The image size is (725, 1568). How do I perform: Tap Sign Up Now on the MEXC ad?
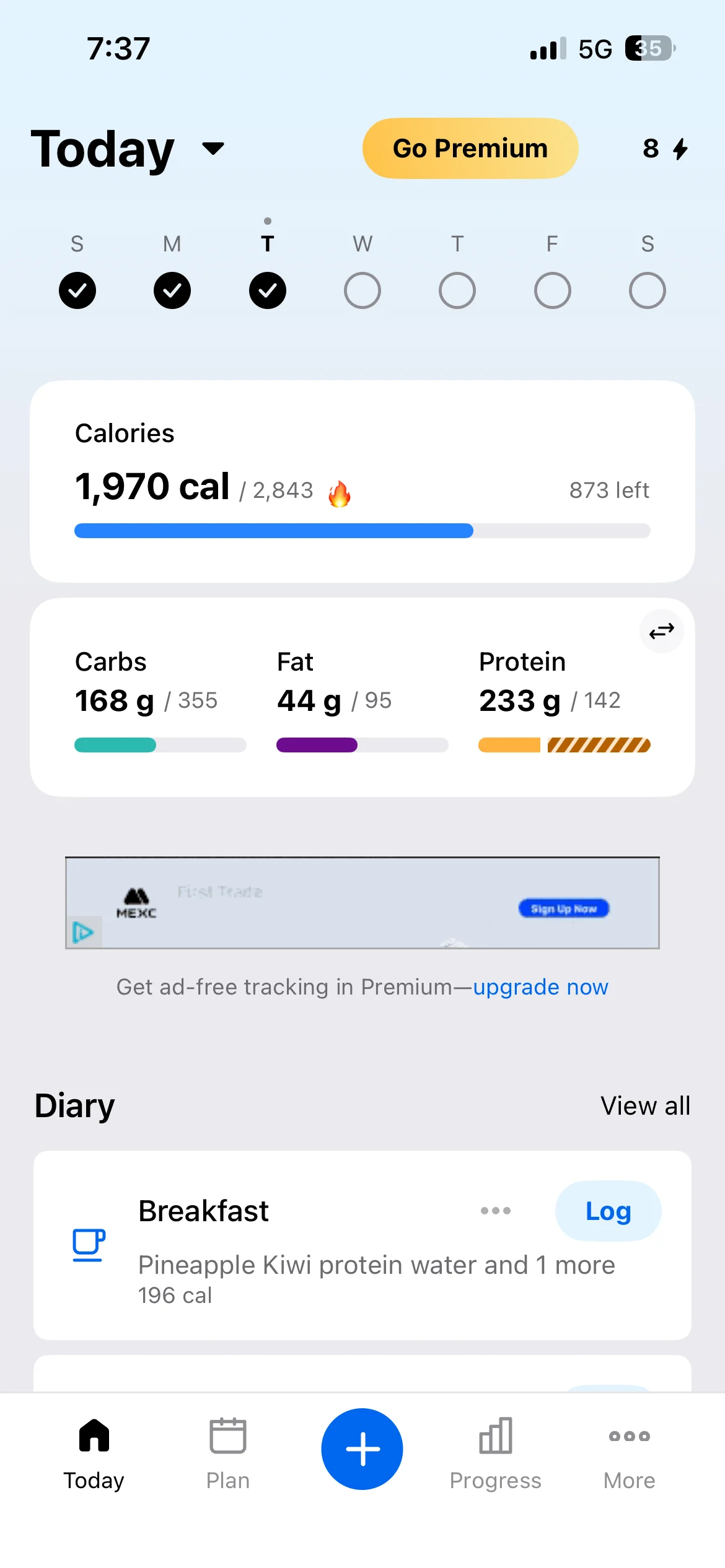pos(563,908)
